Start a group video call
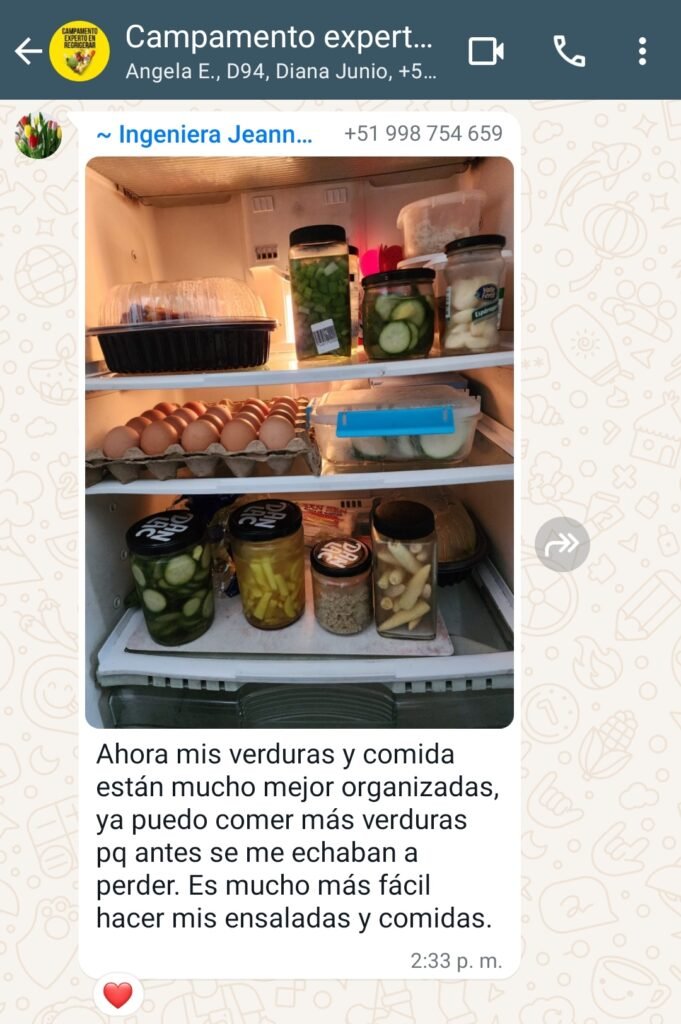Screen dimensions: 681x1024 [486, 51]
